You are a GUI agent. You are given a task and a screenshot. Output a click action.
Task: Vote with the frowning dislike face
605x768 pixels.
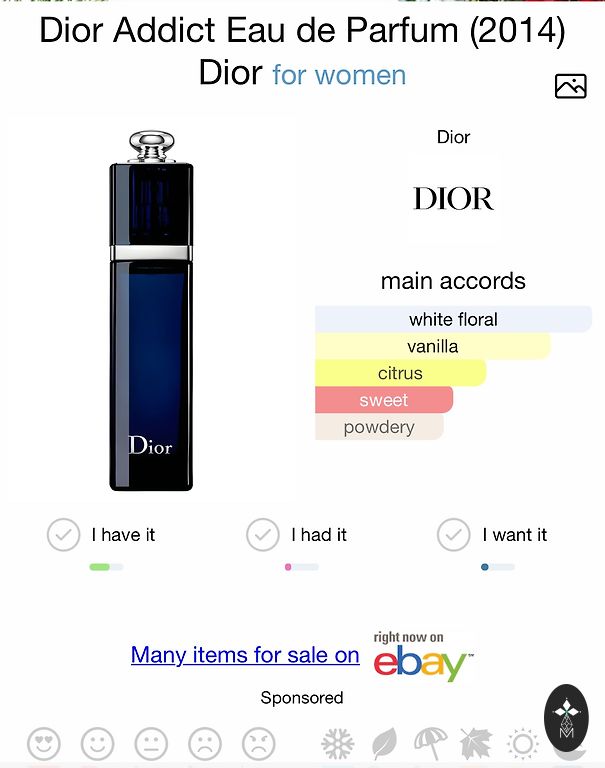(205, 743)
